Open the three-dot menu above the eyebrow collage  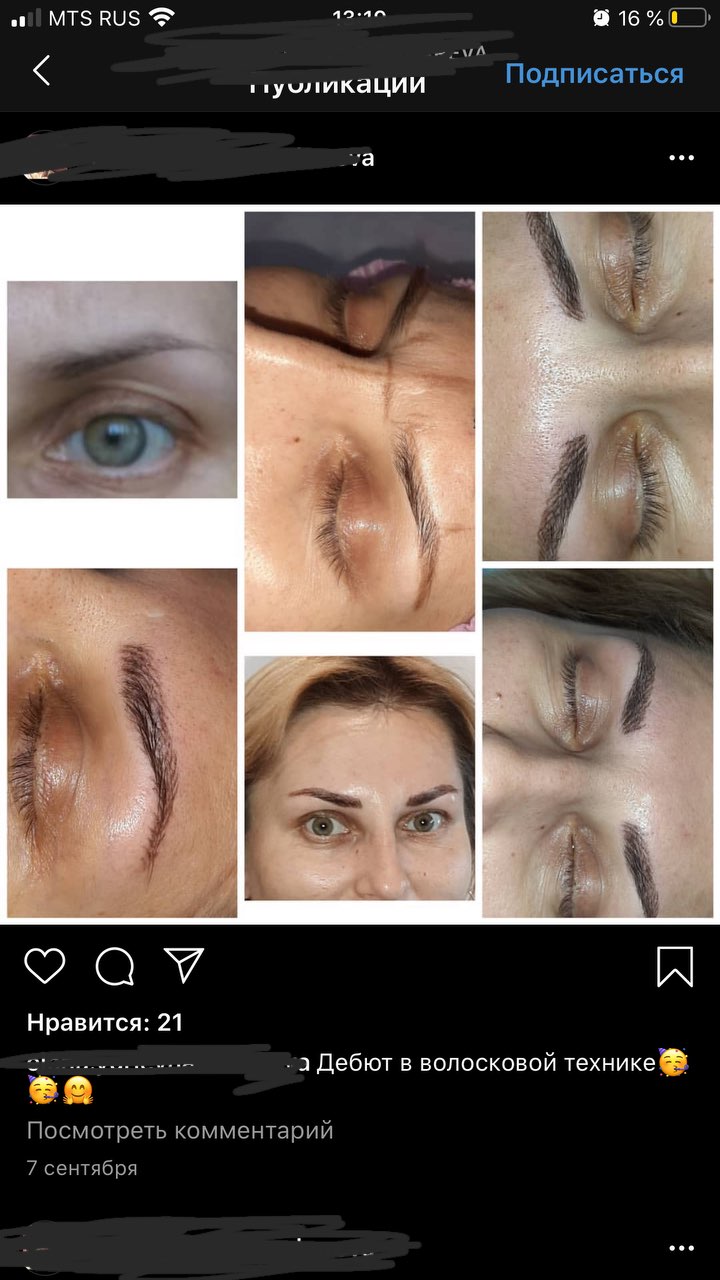(681, 158)
